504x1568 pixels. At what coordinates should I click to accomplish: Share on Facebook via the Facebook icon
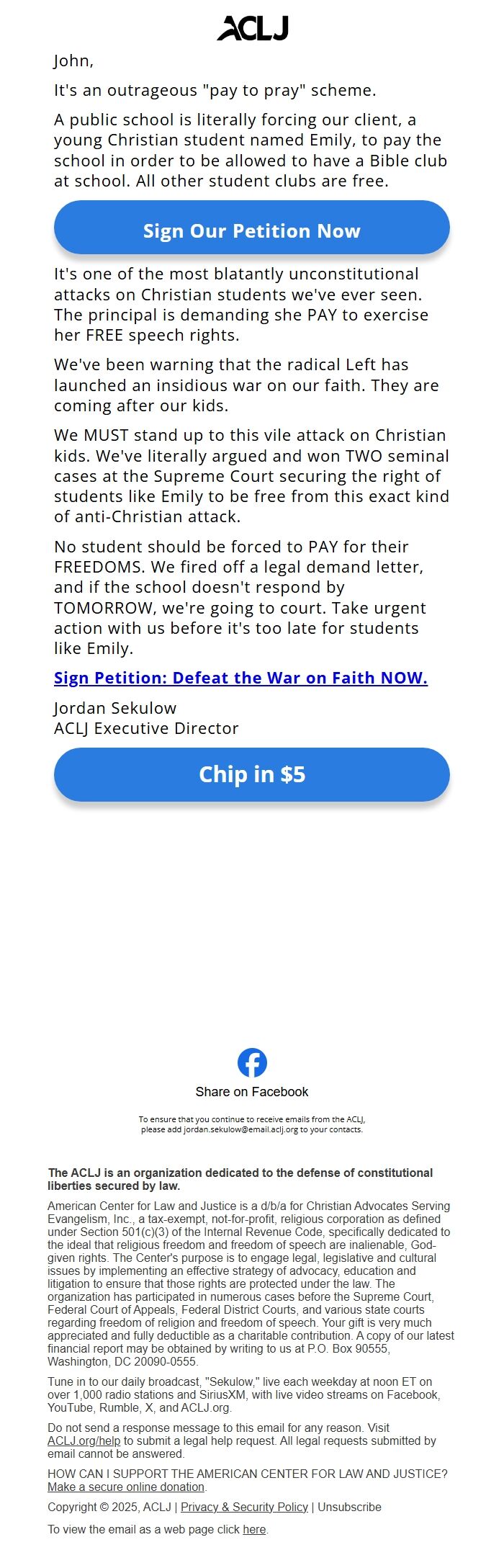(x=252, y=1063)
